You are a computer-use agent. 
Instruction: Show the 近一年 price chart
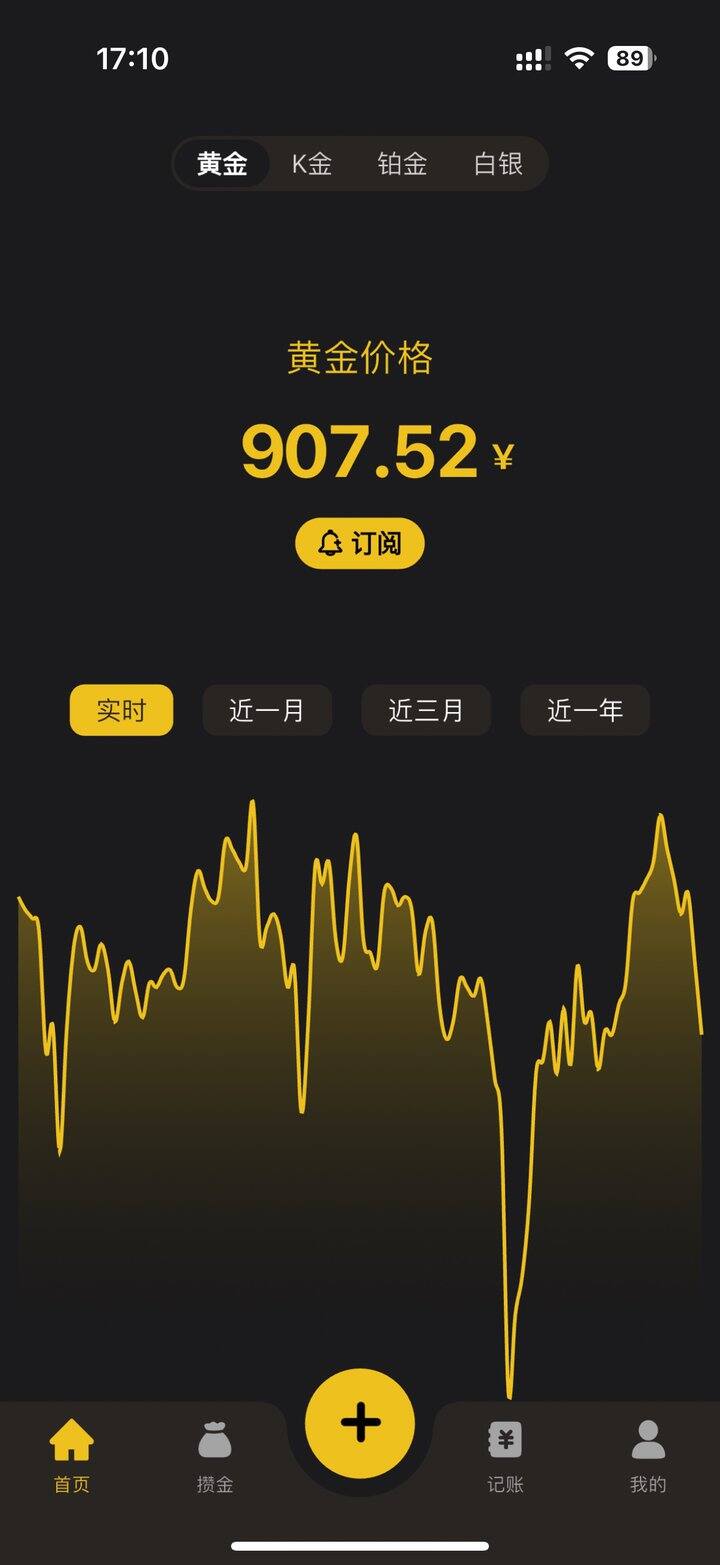(x=585, y=711)
